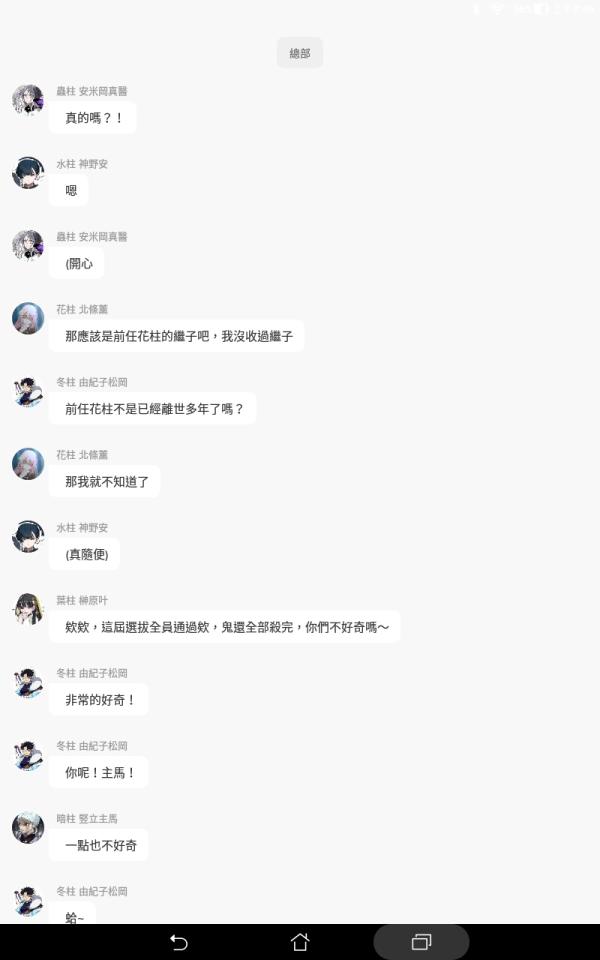Open the recent apps overview

(x=421, y=942)
